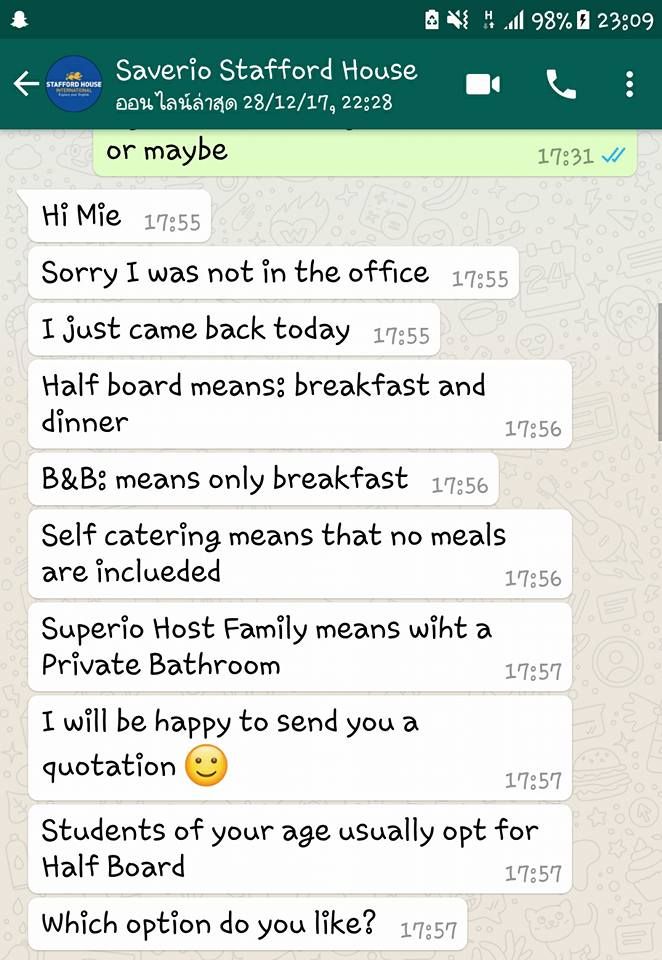This screenshot has width=662, height=960.
Task: Go back to the chats list
Action: click(25, 84)
